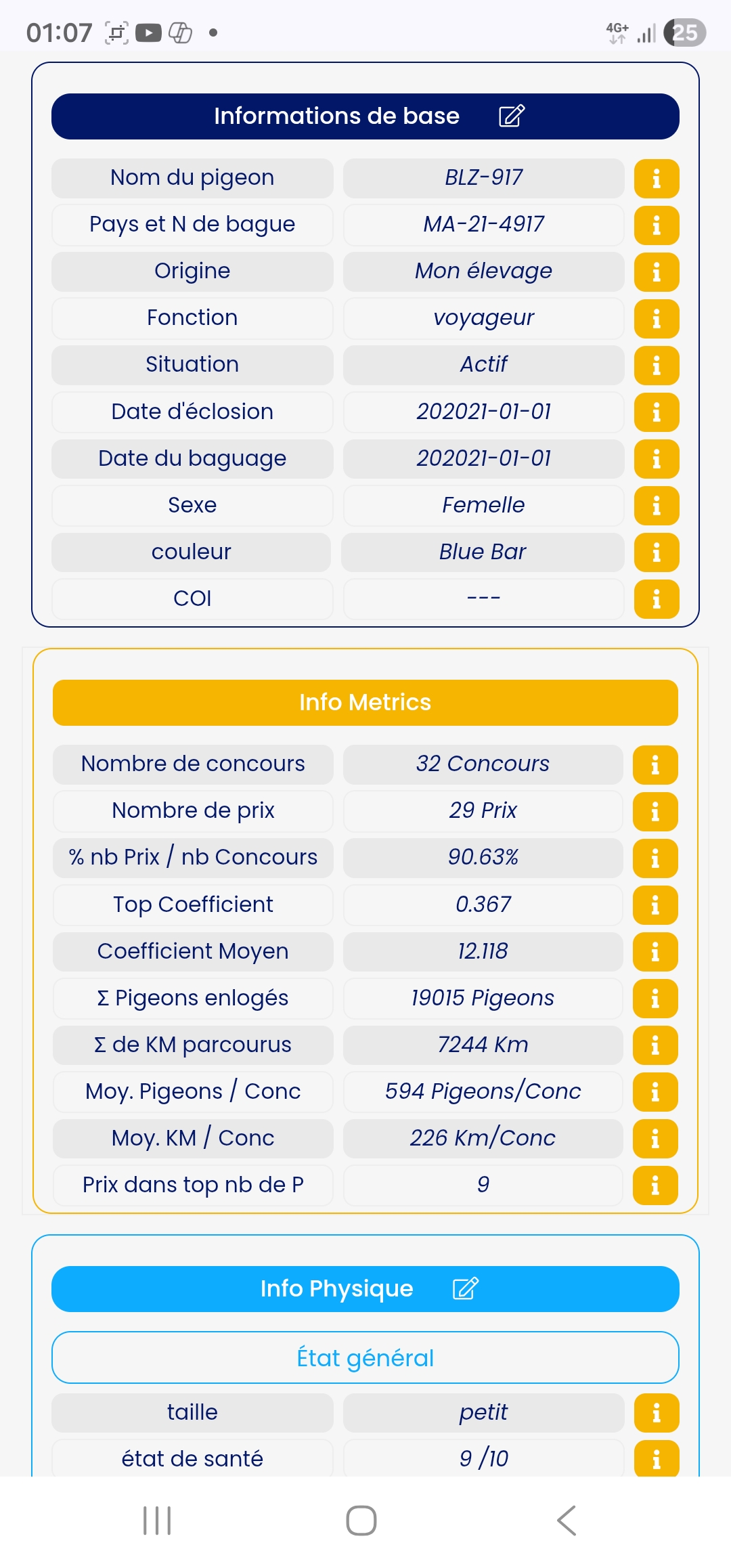Open info icon beside taille
This screenshot has width=731, height=1568.
coord(656,1413)
